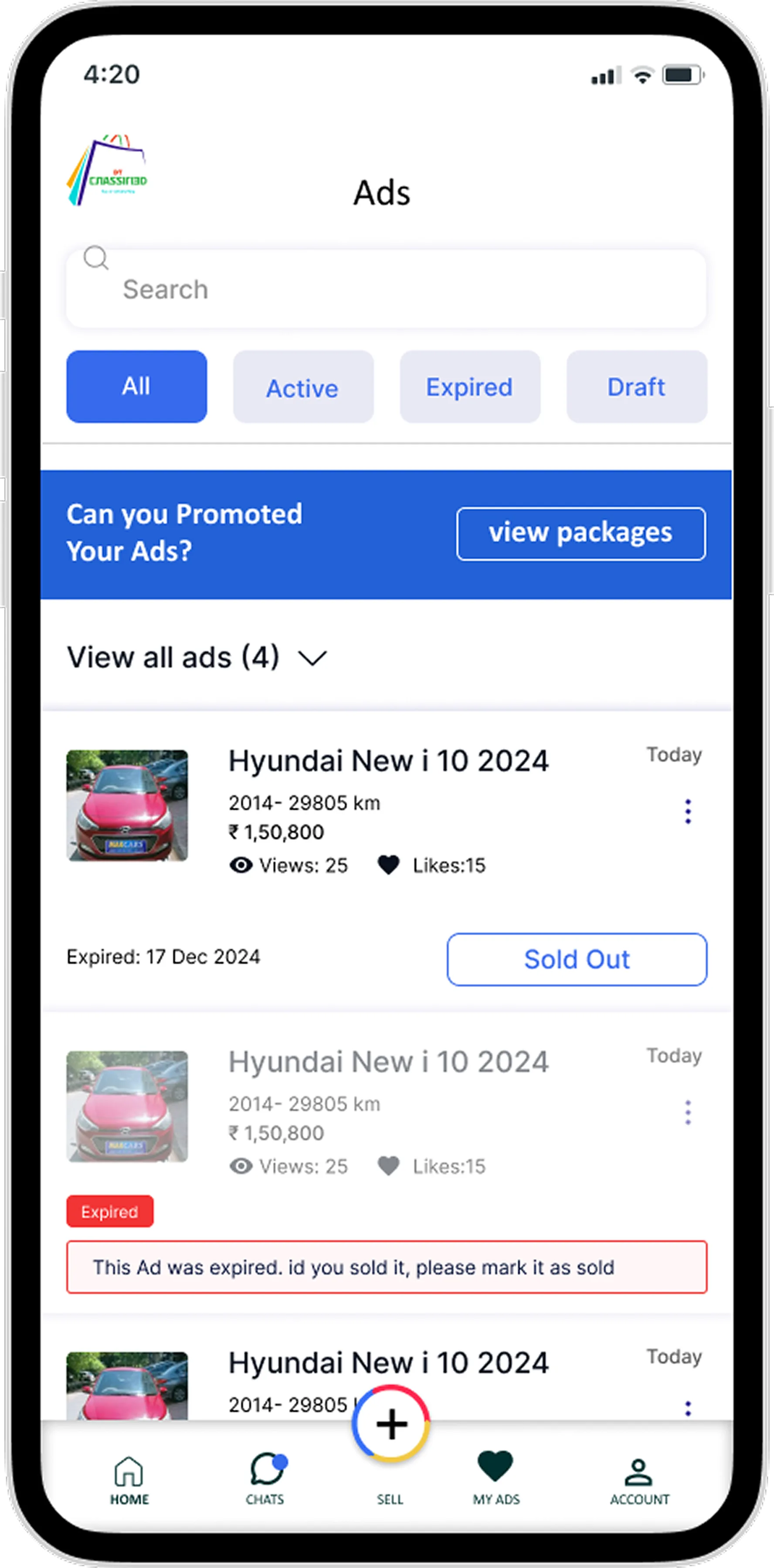
Task: Open options menu for the Expired Hyundai ad
Action: (688, 1112)
